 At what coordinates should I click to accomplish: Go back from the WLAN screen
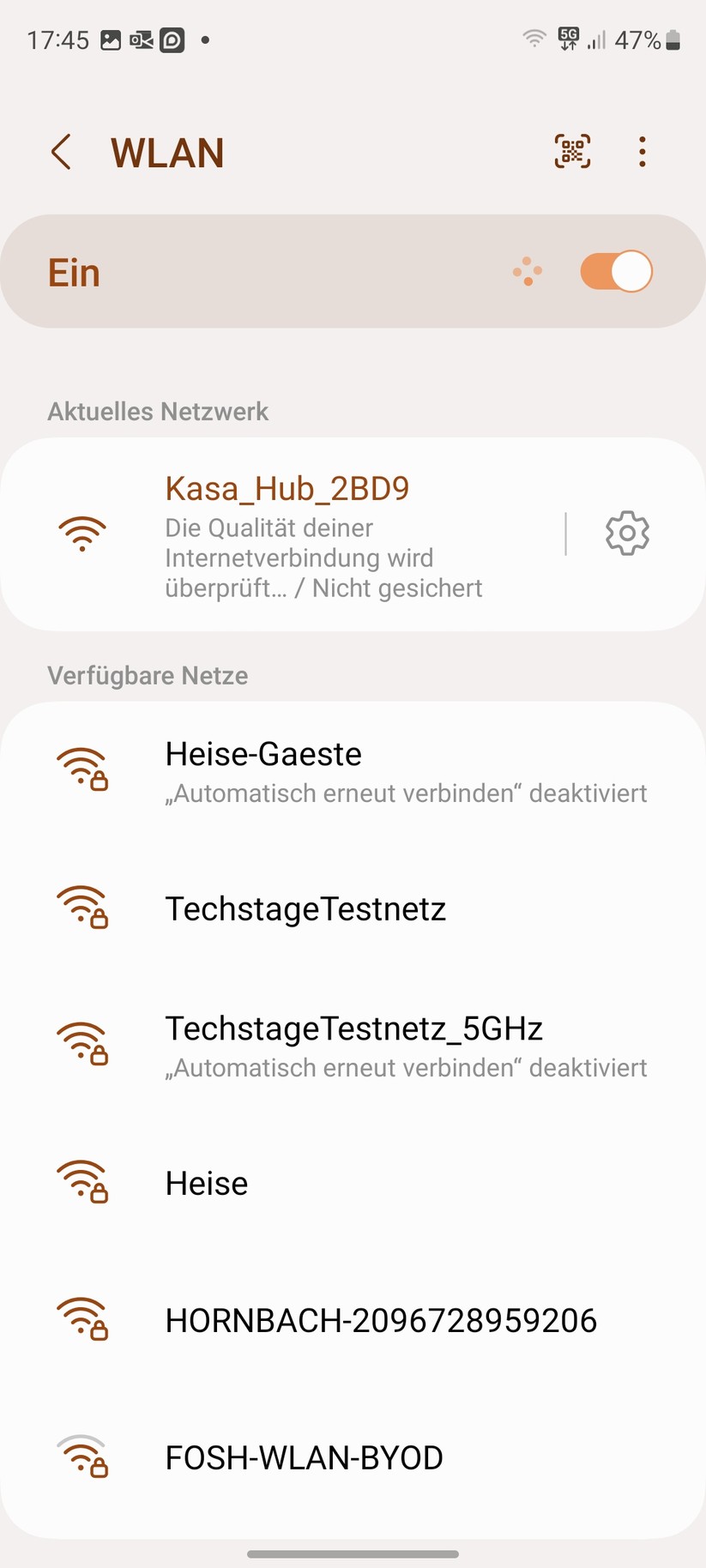tap(61, 153)
